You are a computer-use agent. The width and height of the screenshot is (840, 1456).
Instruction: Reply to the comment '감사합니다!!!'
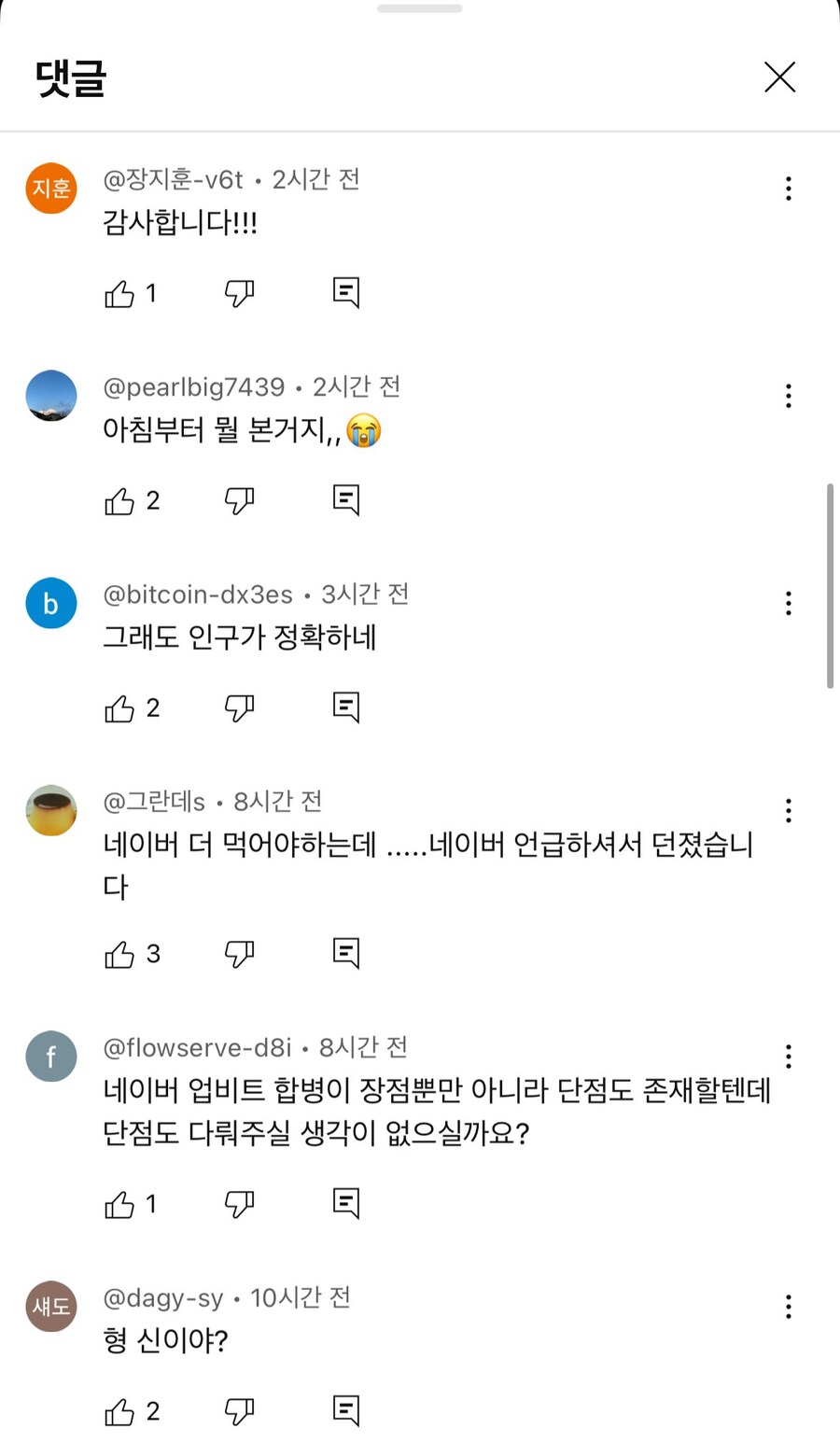pyautogui.click(x=346, y=293)
